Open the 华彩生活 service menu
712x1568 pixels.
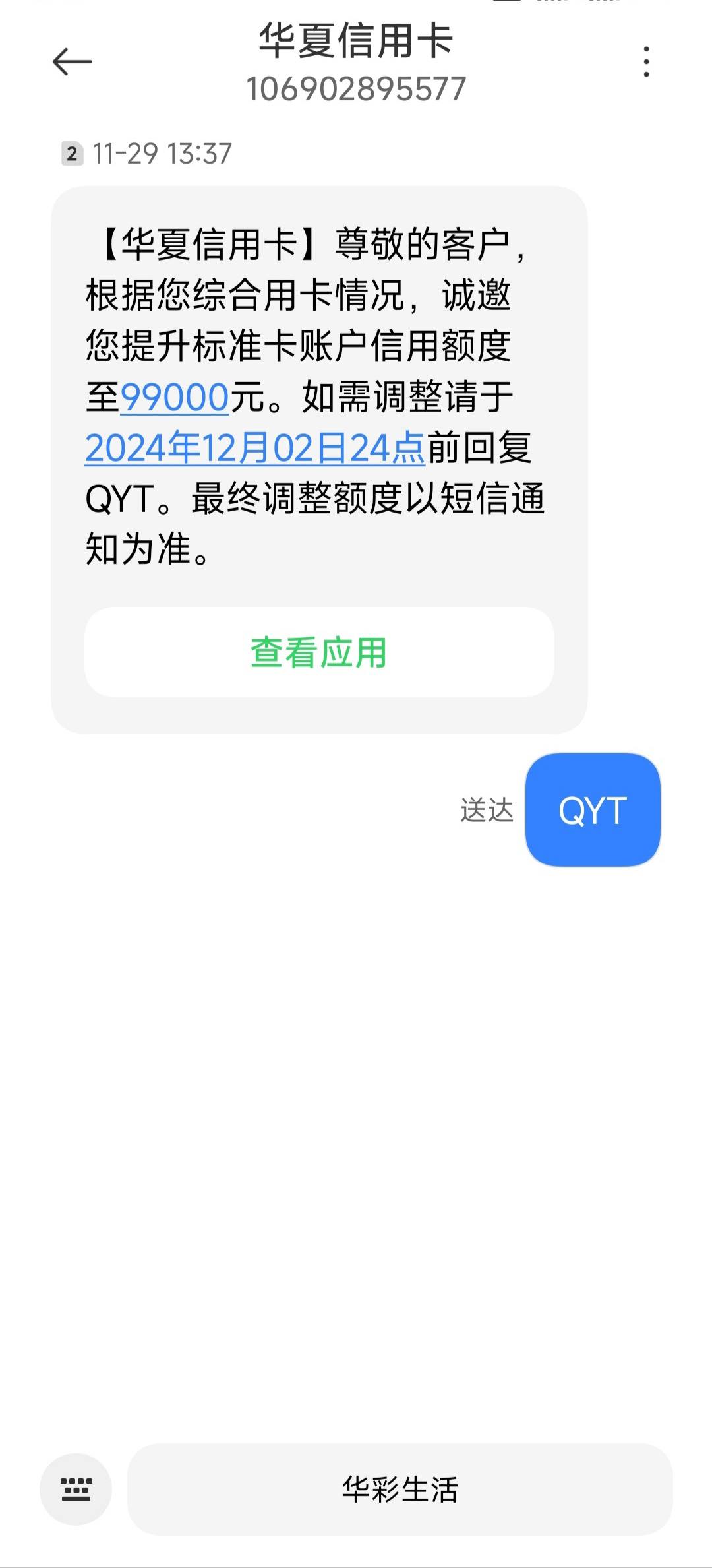400,1489
